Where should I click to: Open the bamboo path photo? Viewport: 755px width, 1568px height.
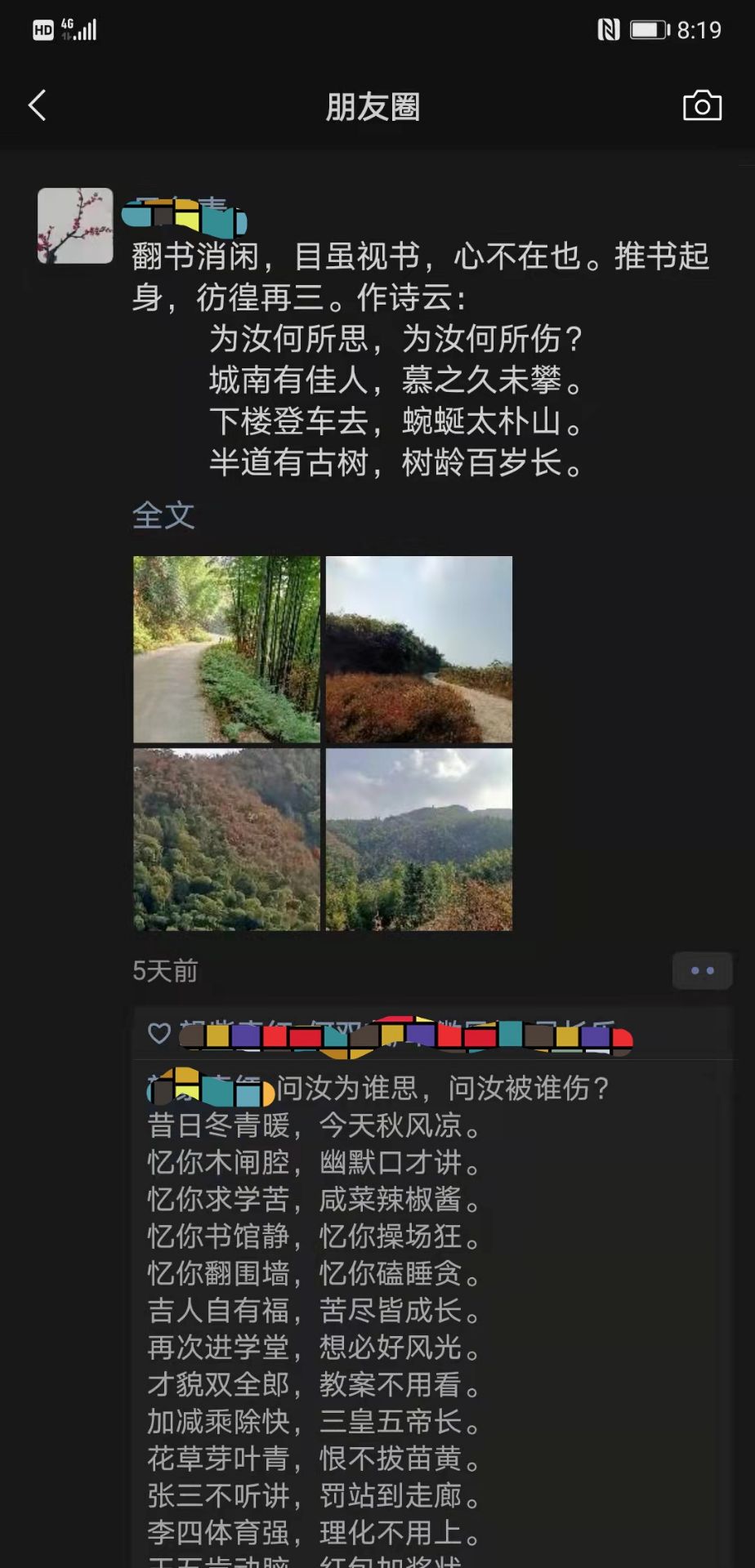[x=226, y=649]
